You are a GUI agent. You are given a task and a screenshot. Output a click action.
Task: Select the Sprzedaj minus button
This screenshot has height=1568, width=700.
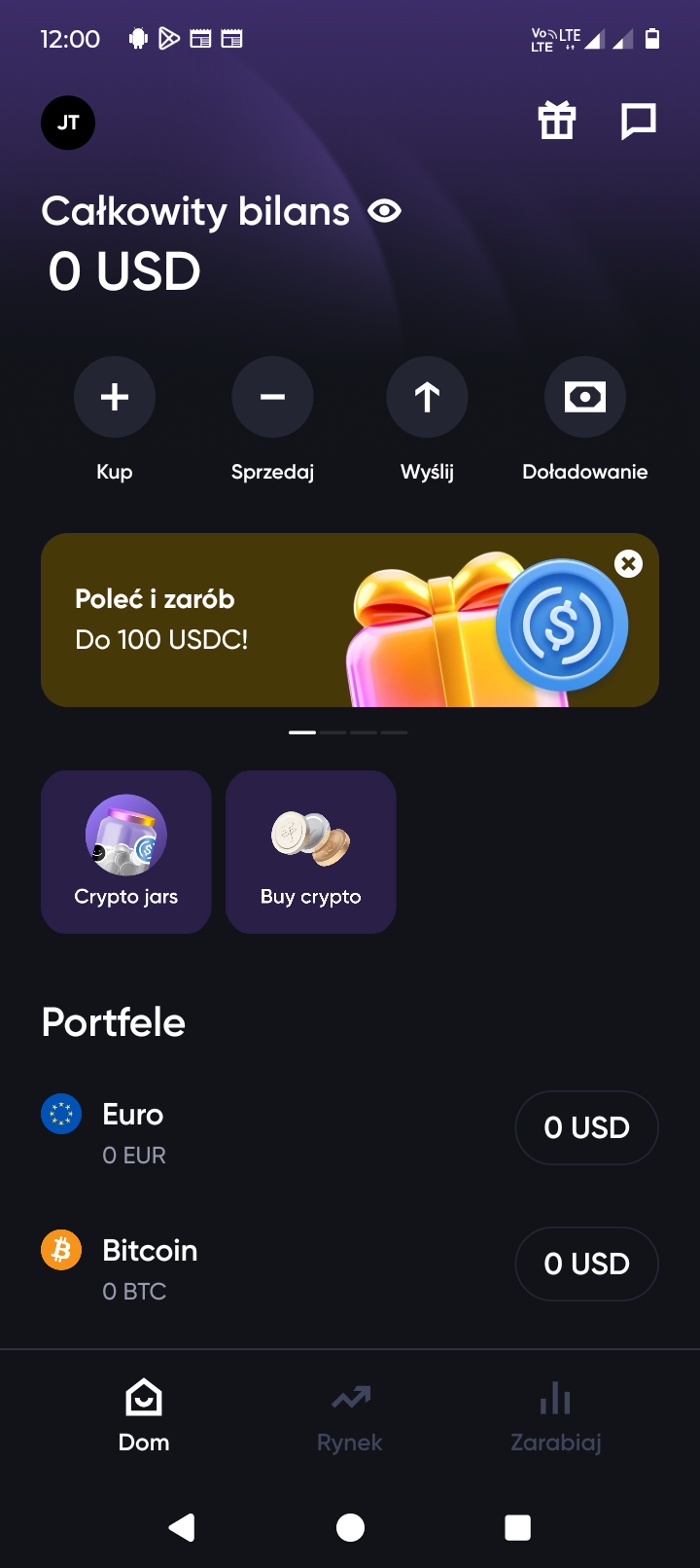pos(272,397)
